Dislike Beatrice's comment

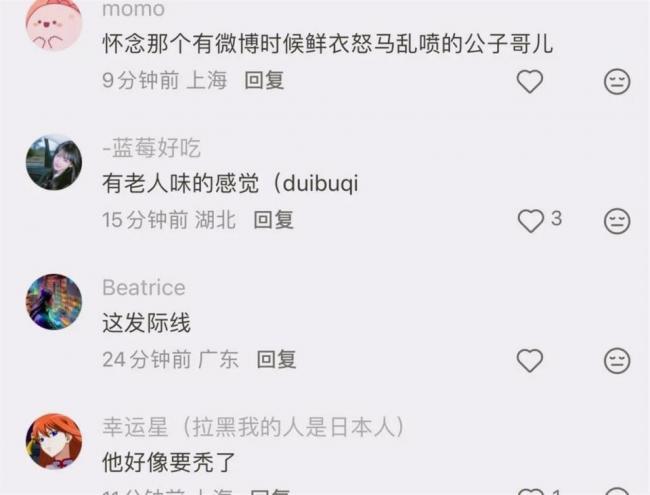[617, 360]
